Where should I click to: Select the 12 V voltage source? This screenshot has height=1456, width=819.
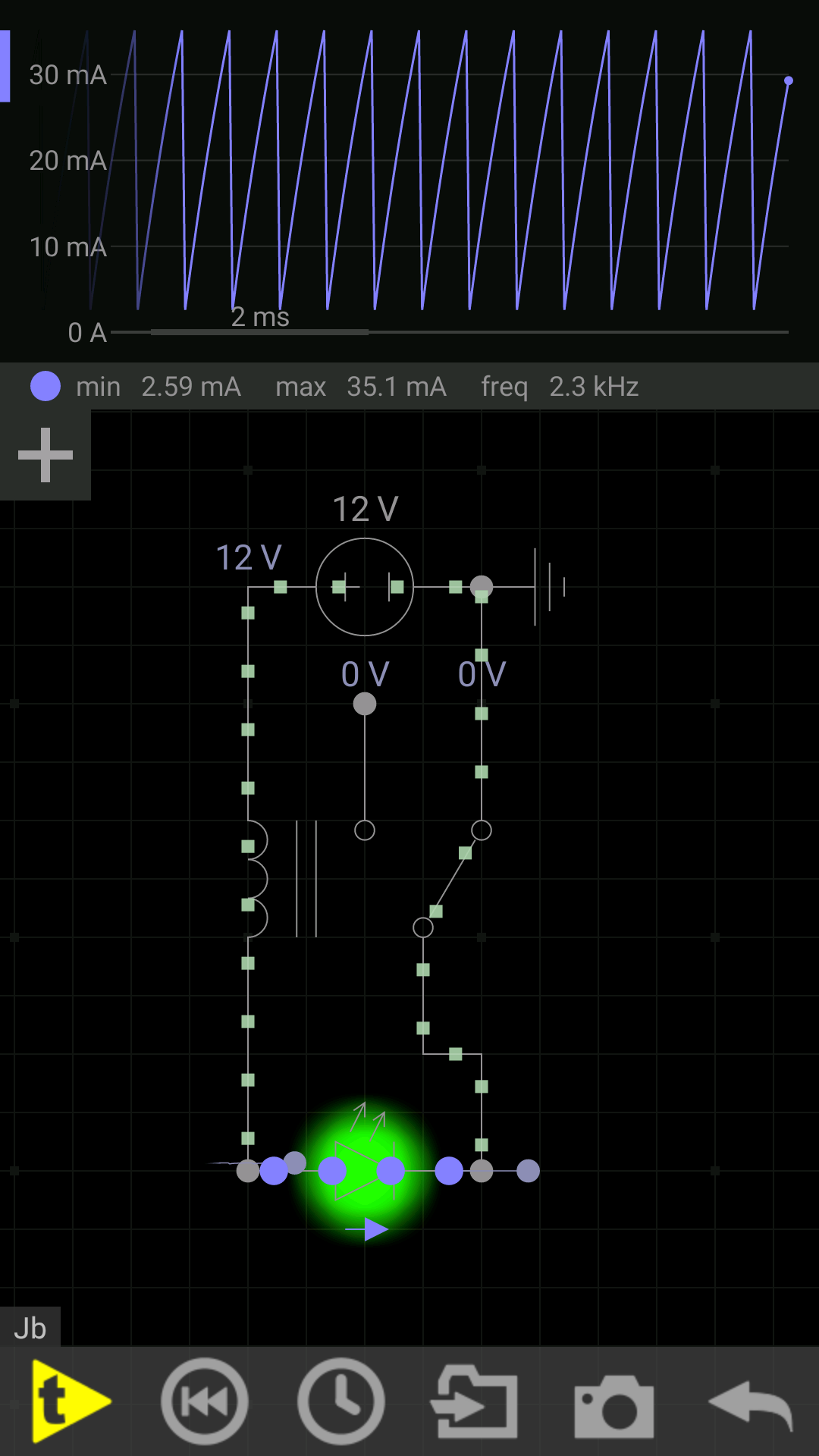(365, 586)
